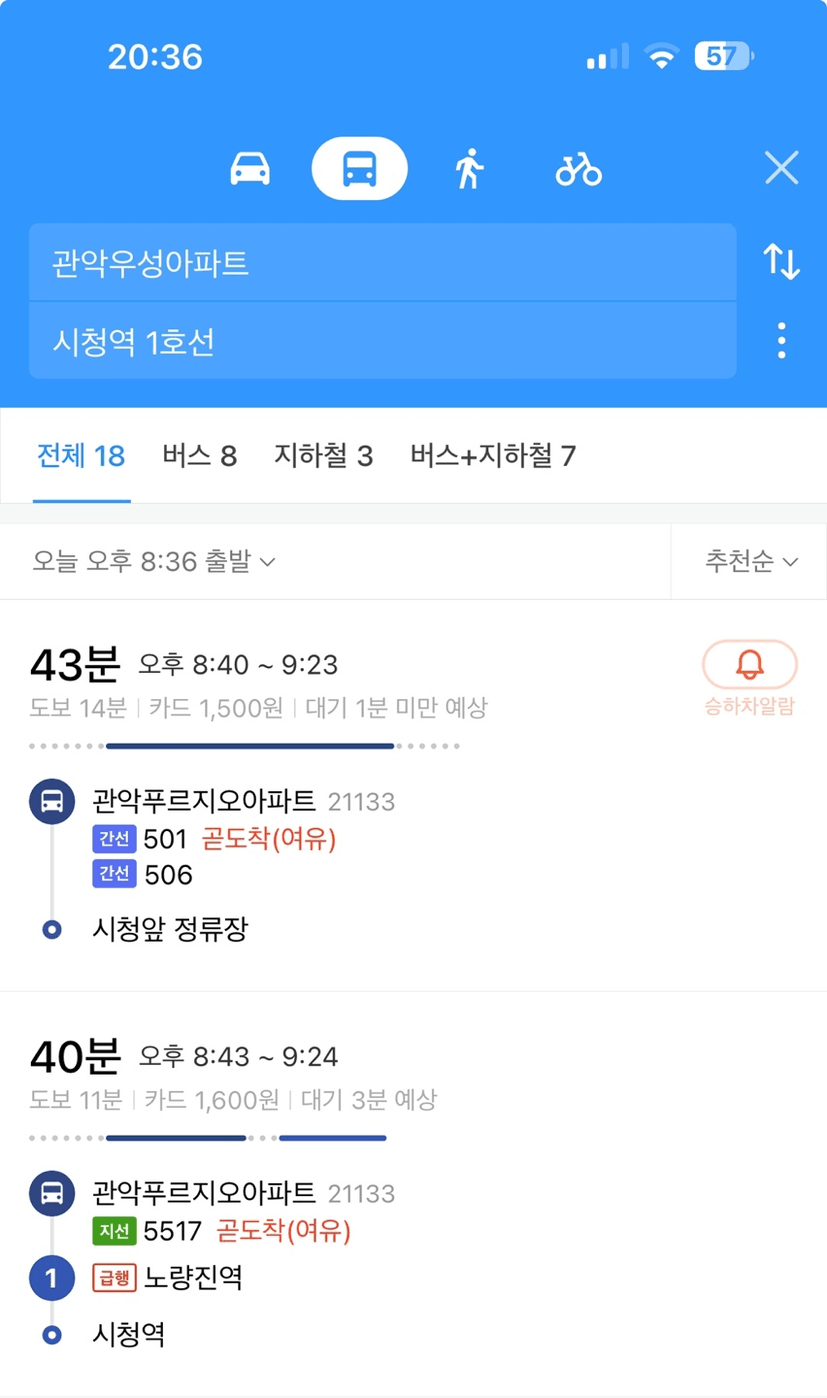Open the more options menu
The height and width of the screenshot is (1398, 827).
click(781, 341)
